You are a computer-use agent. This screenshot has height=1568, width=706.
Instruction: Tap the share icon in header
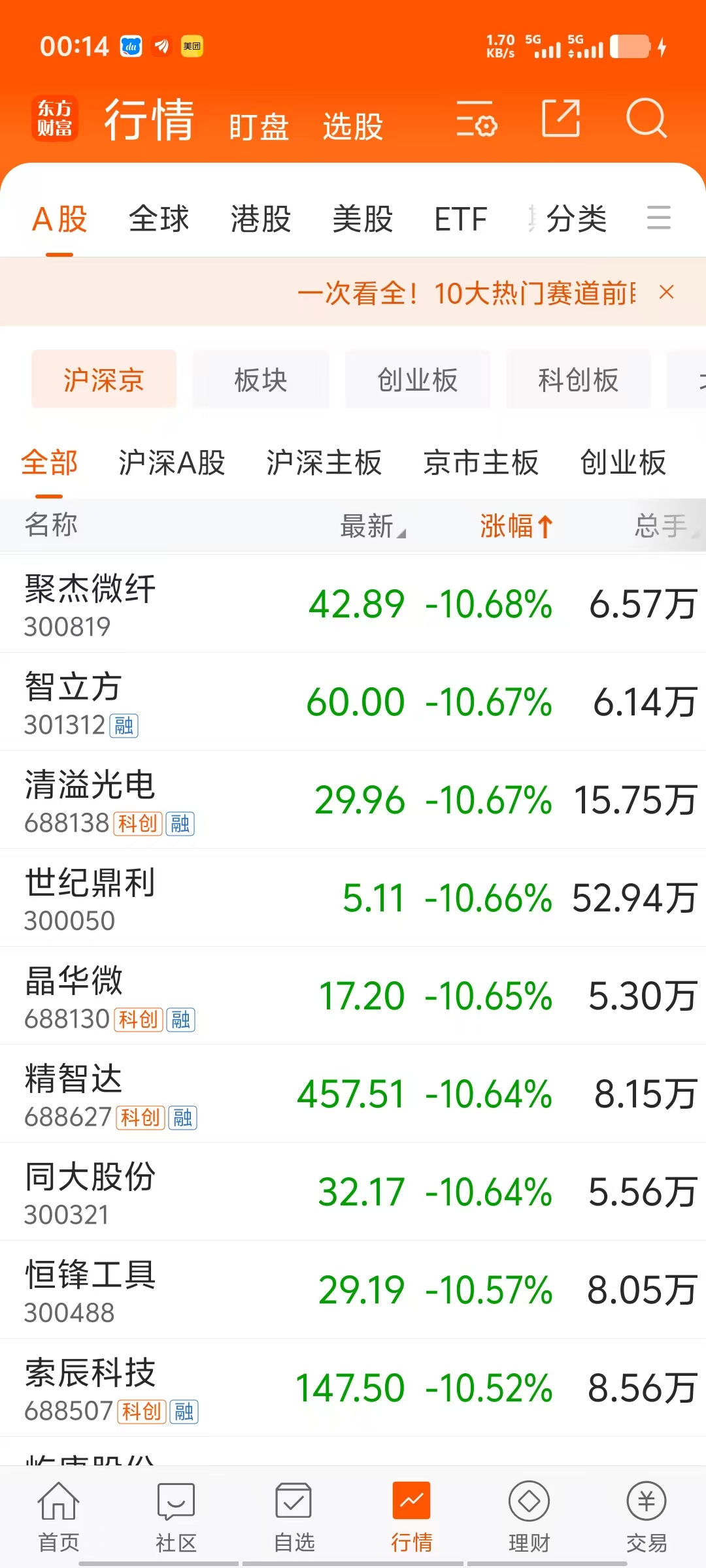pyautogui.click(x=561, y=118)
